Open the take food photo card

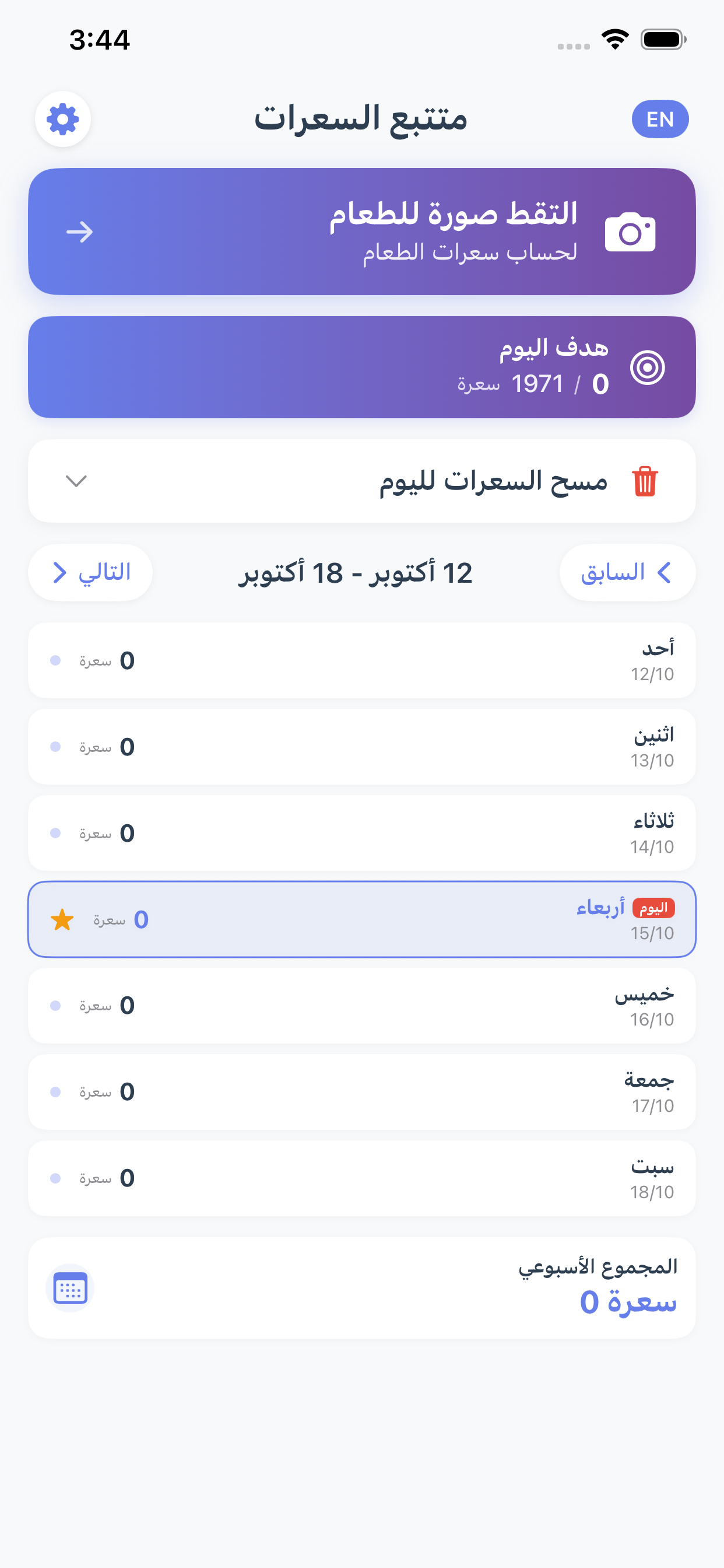coord(361,232)
